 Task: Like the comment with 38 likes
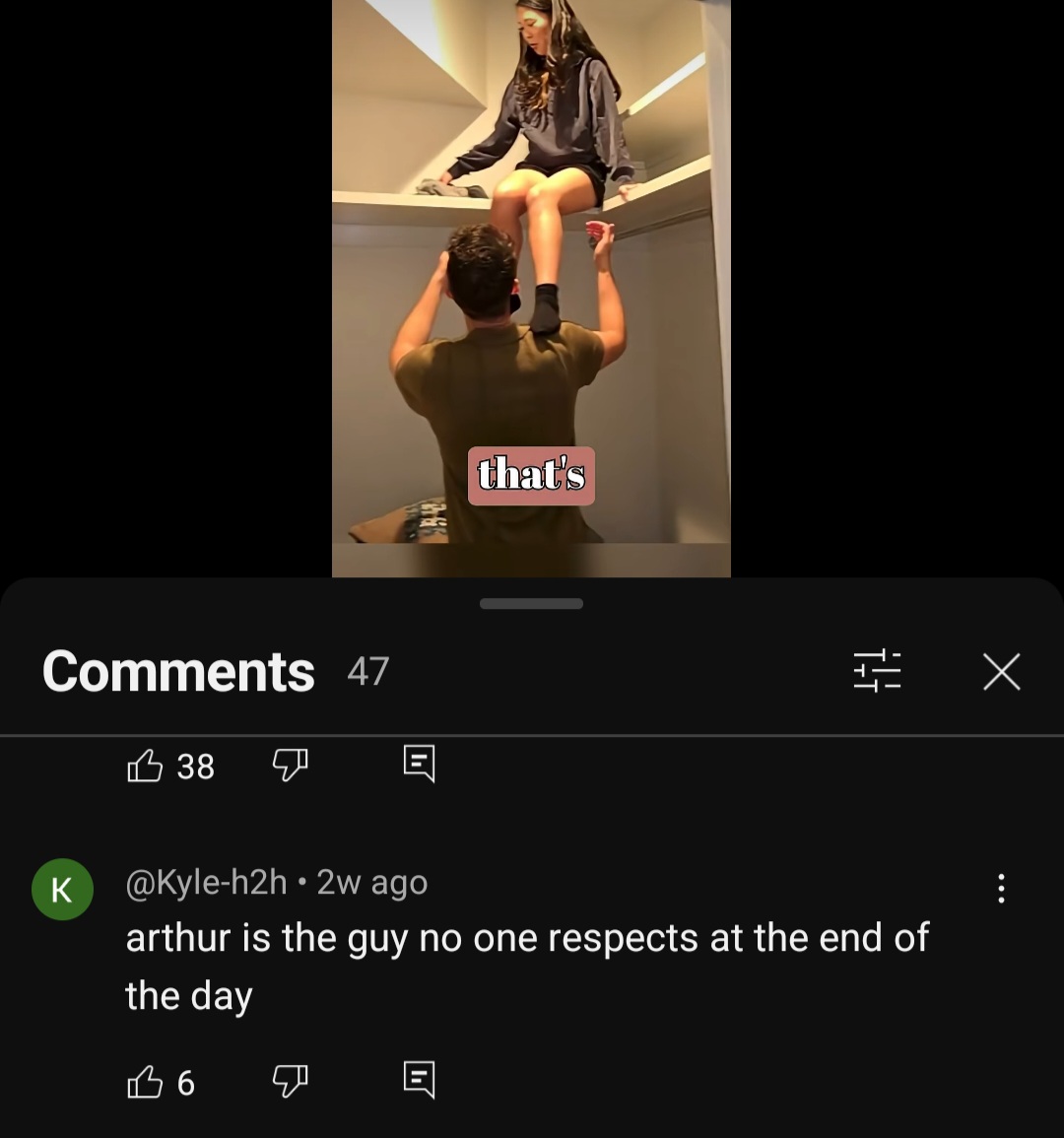point(146,766)
